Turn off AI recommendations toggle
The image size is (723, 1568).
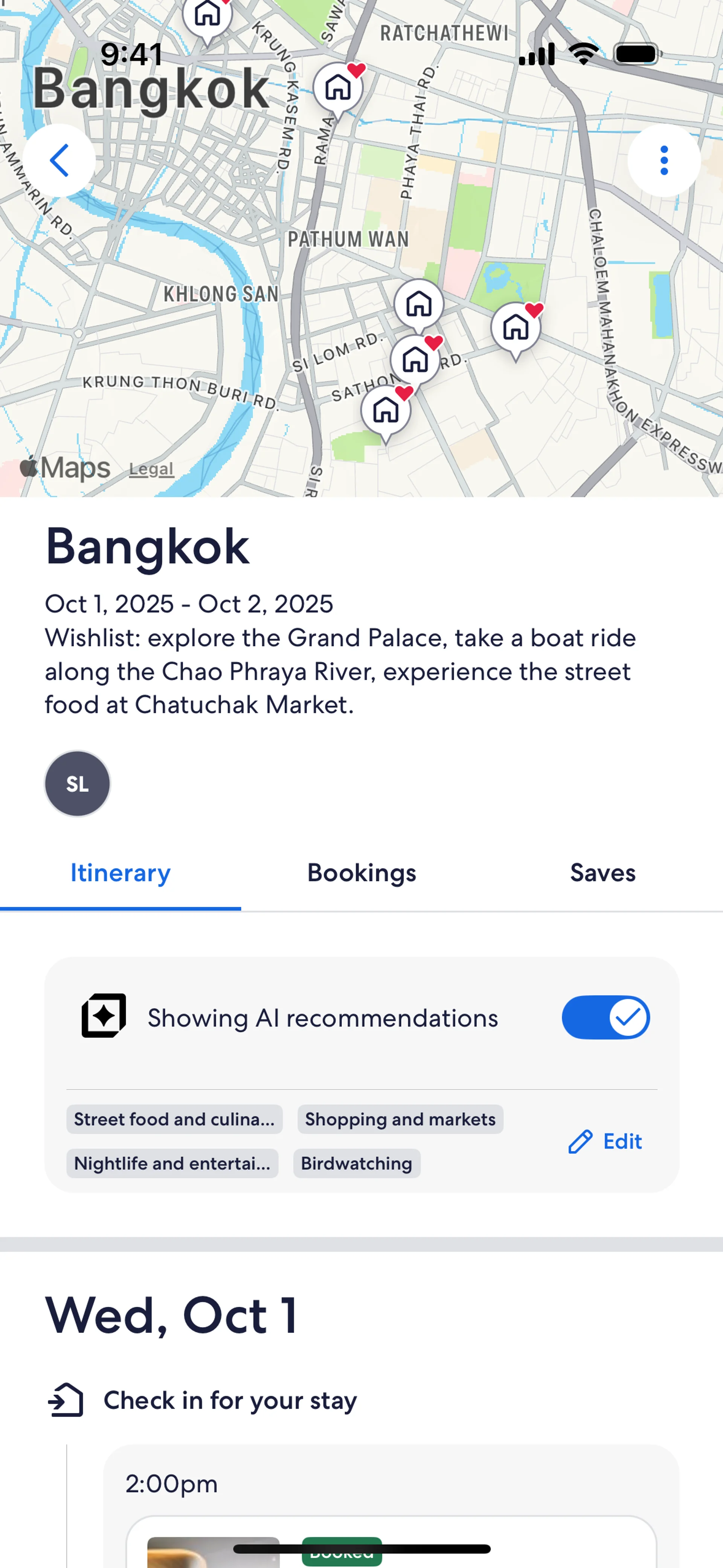(605, 1017)
